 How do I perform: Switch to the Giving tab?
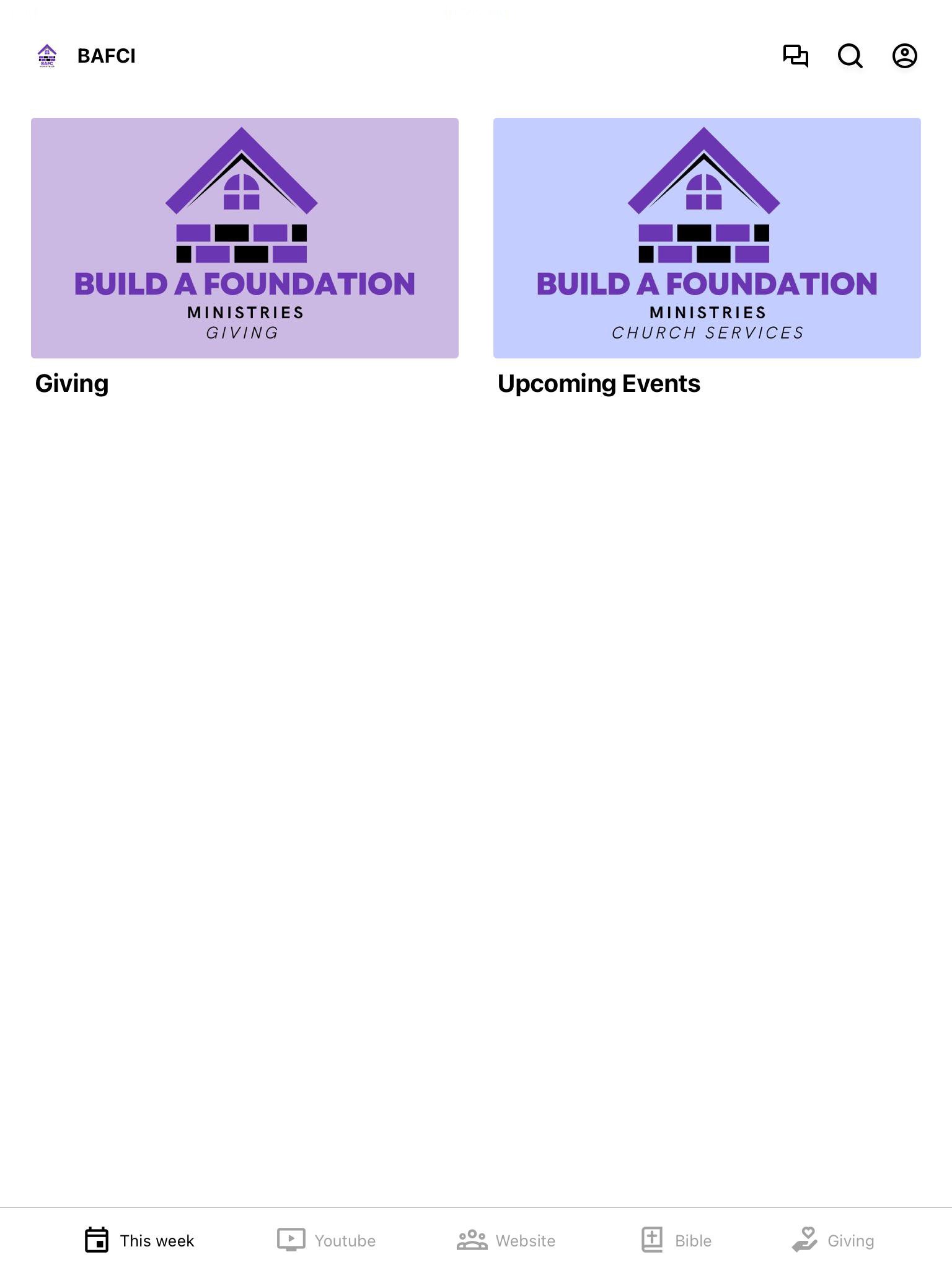[x=834, y=1240]
